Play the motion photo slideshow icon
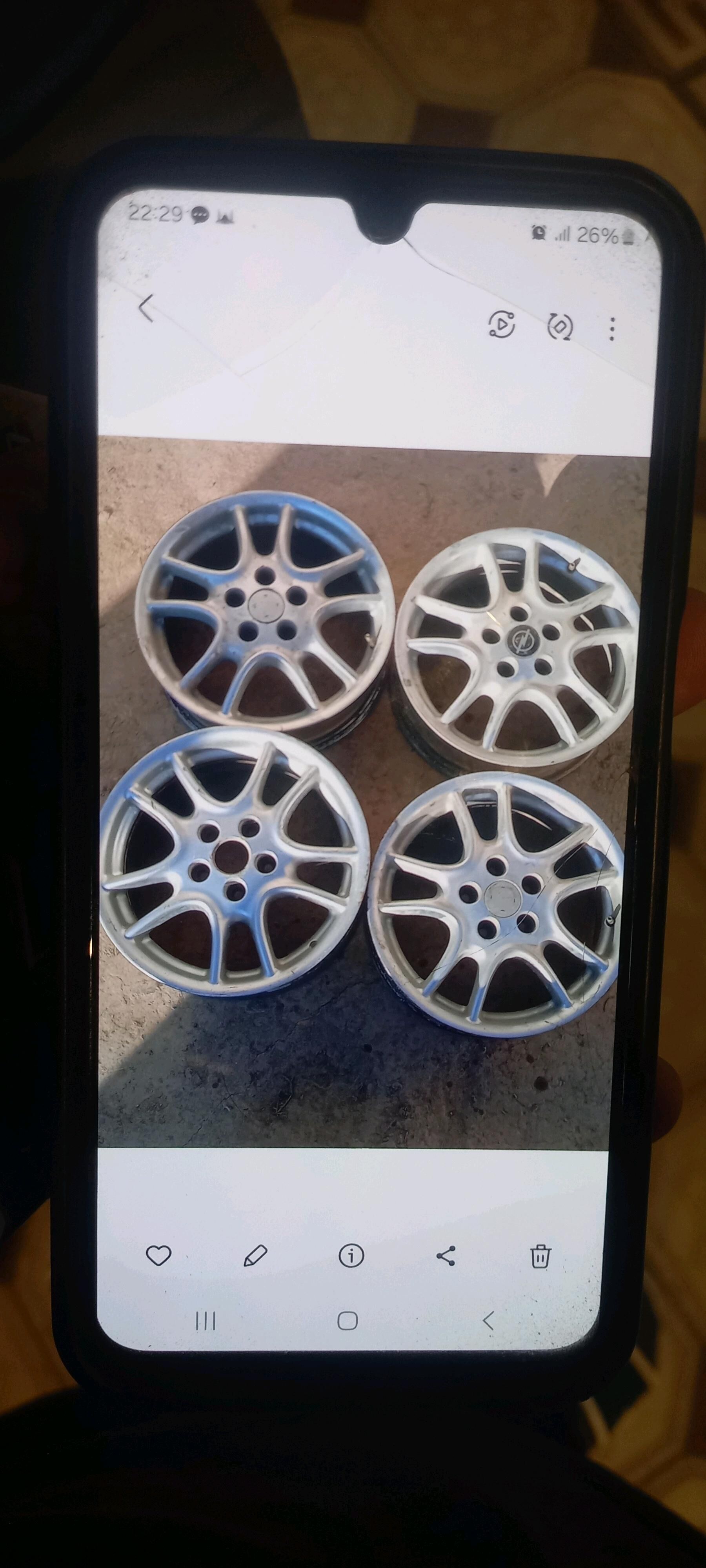The height and width of the screenshot is (1568, 706). (x=502, y=324)
